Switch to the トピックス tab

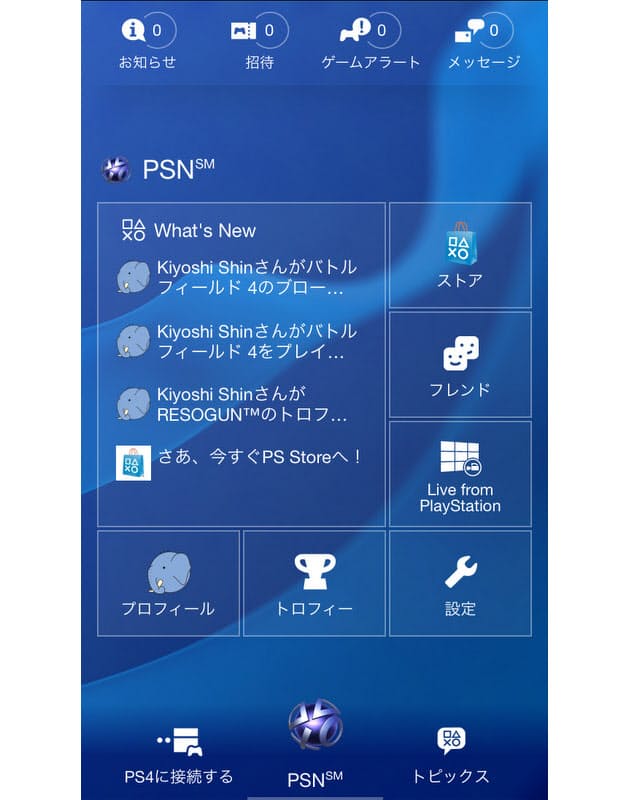(x=451, y=757)
